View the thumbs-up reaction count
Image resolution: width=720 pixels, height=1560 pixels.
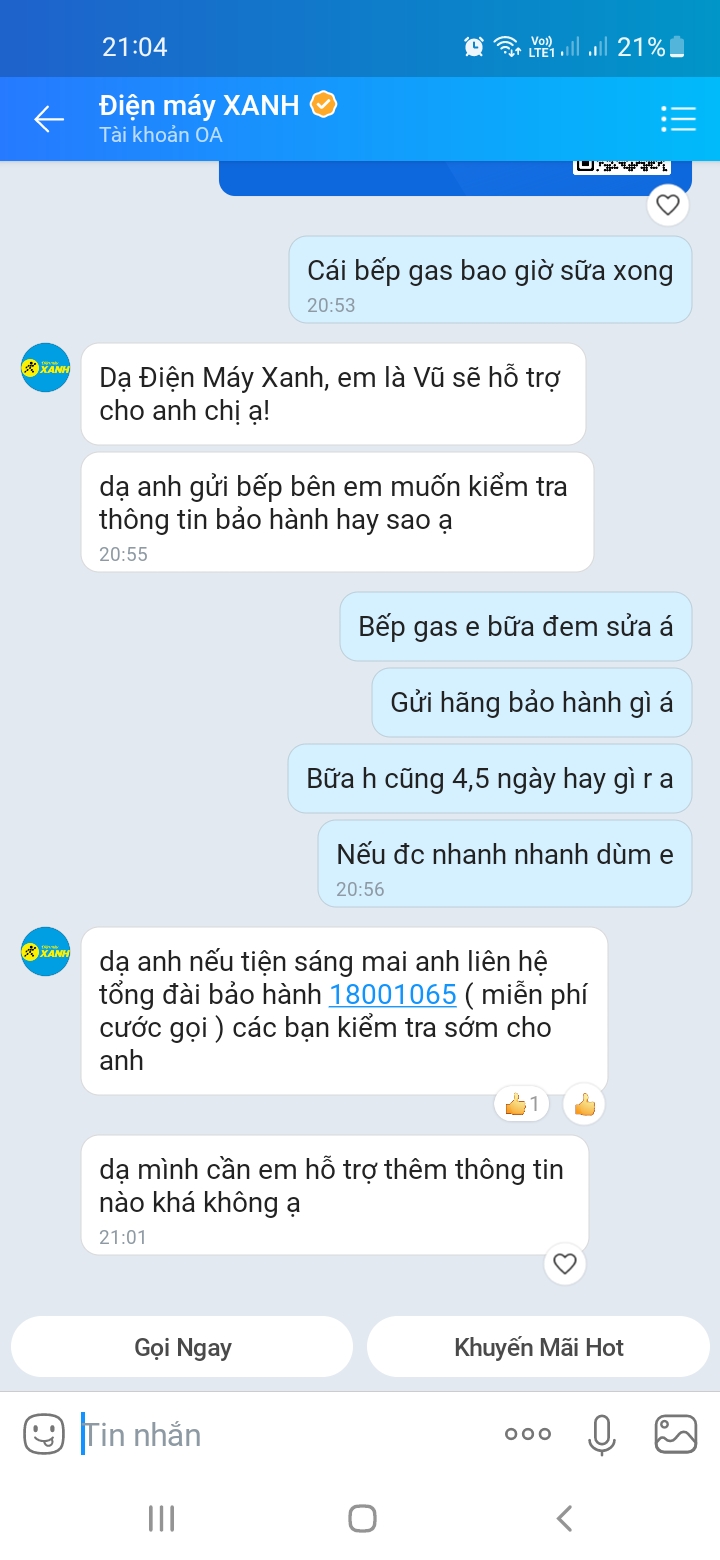point(521,1105)
